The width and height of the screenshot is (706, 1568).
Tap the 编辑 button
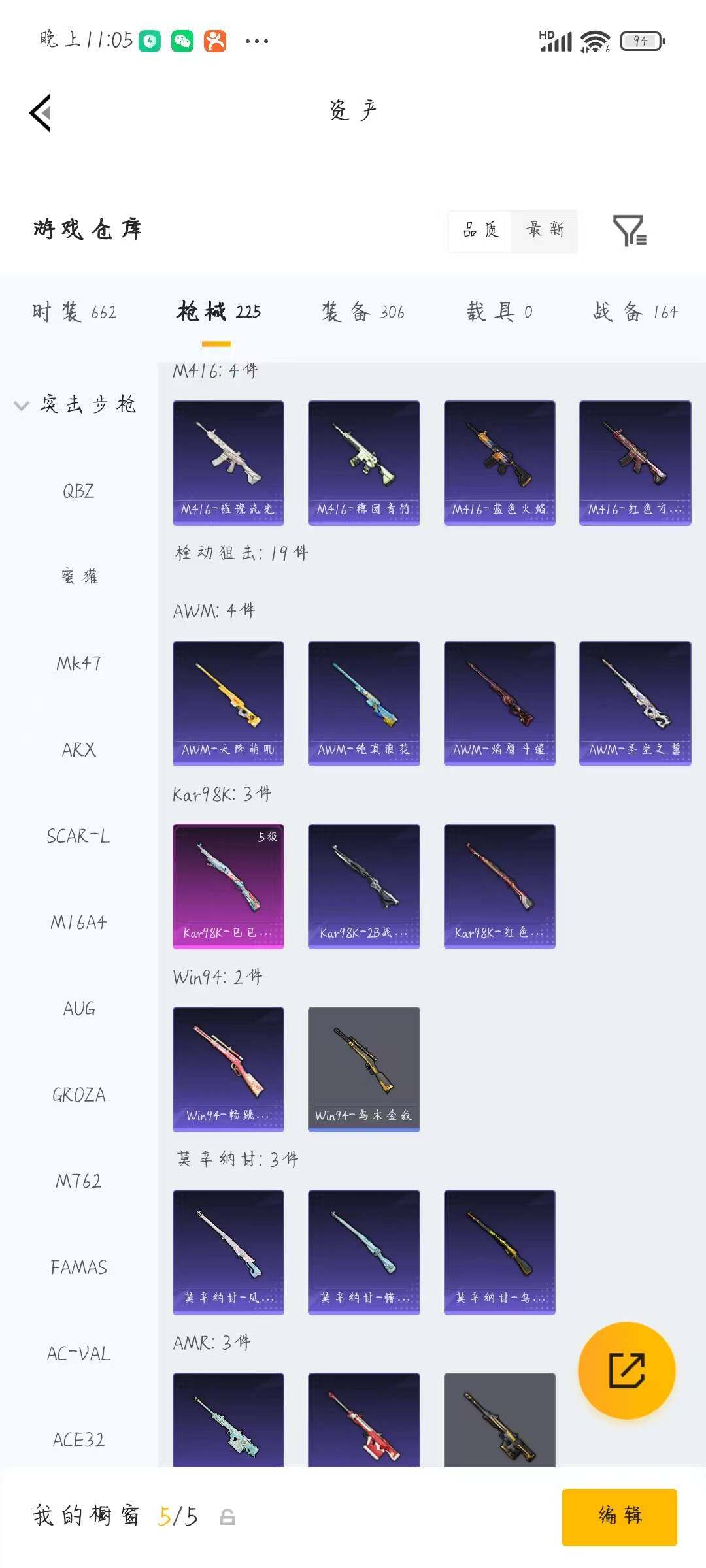pyautogui.click(x=619, y=1517)
